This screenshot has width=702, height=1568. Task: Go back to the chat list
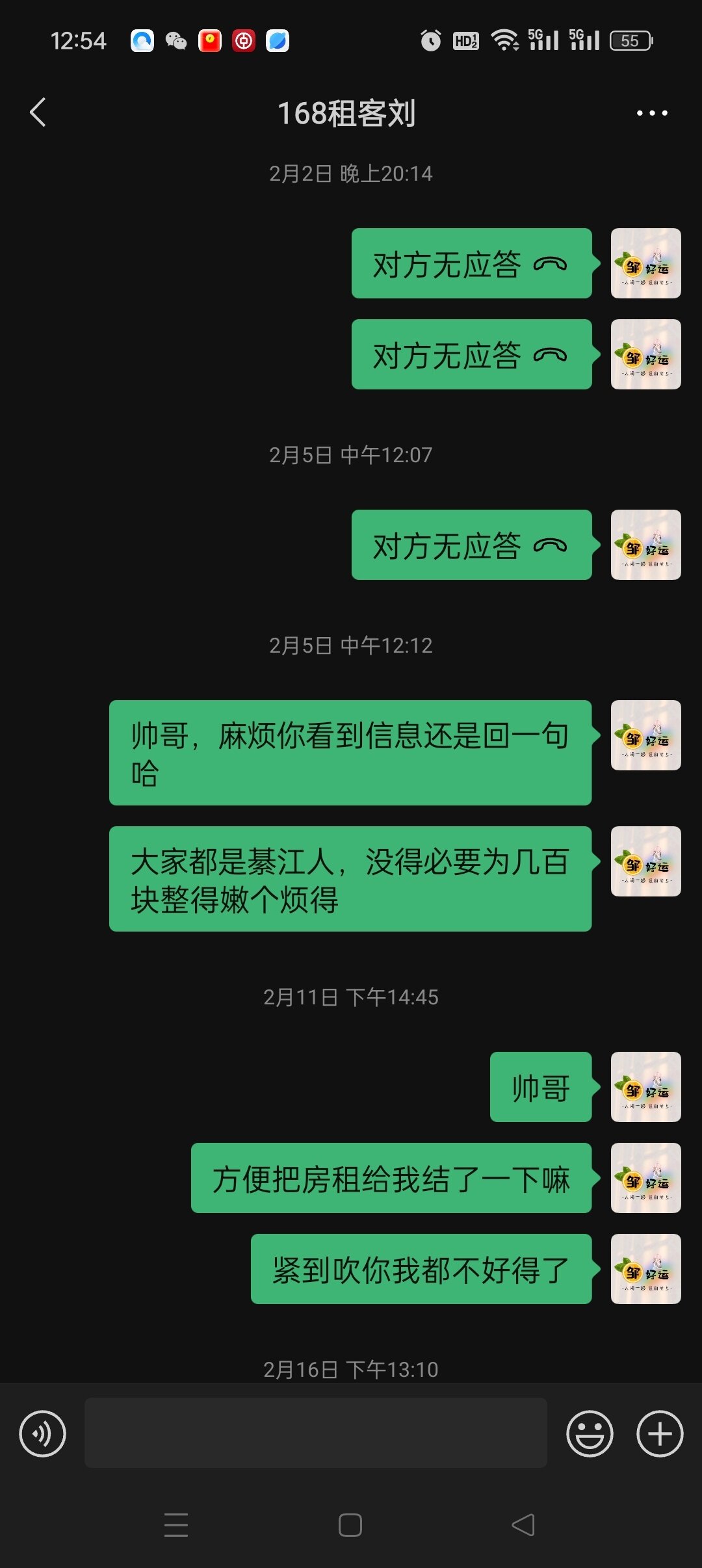click(x=38, y=112)
